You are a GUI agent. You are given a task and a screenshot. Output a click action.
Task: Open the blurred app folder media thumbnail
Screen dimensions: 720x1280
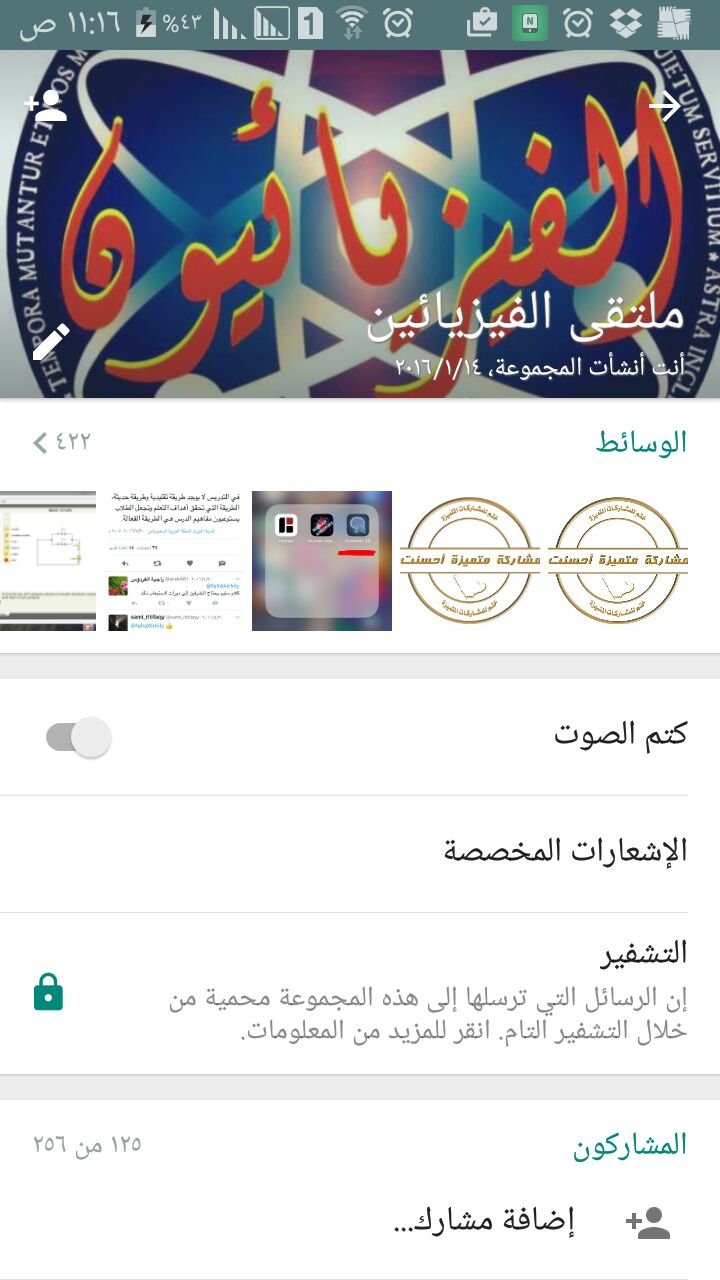tap(322, 560)
